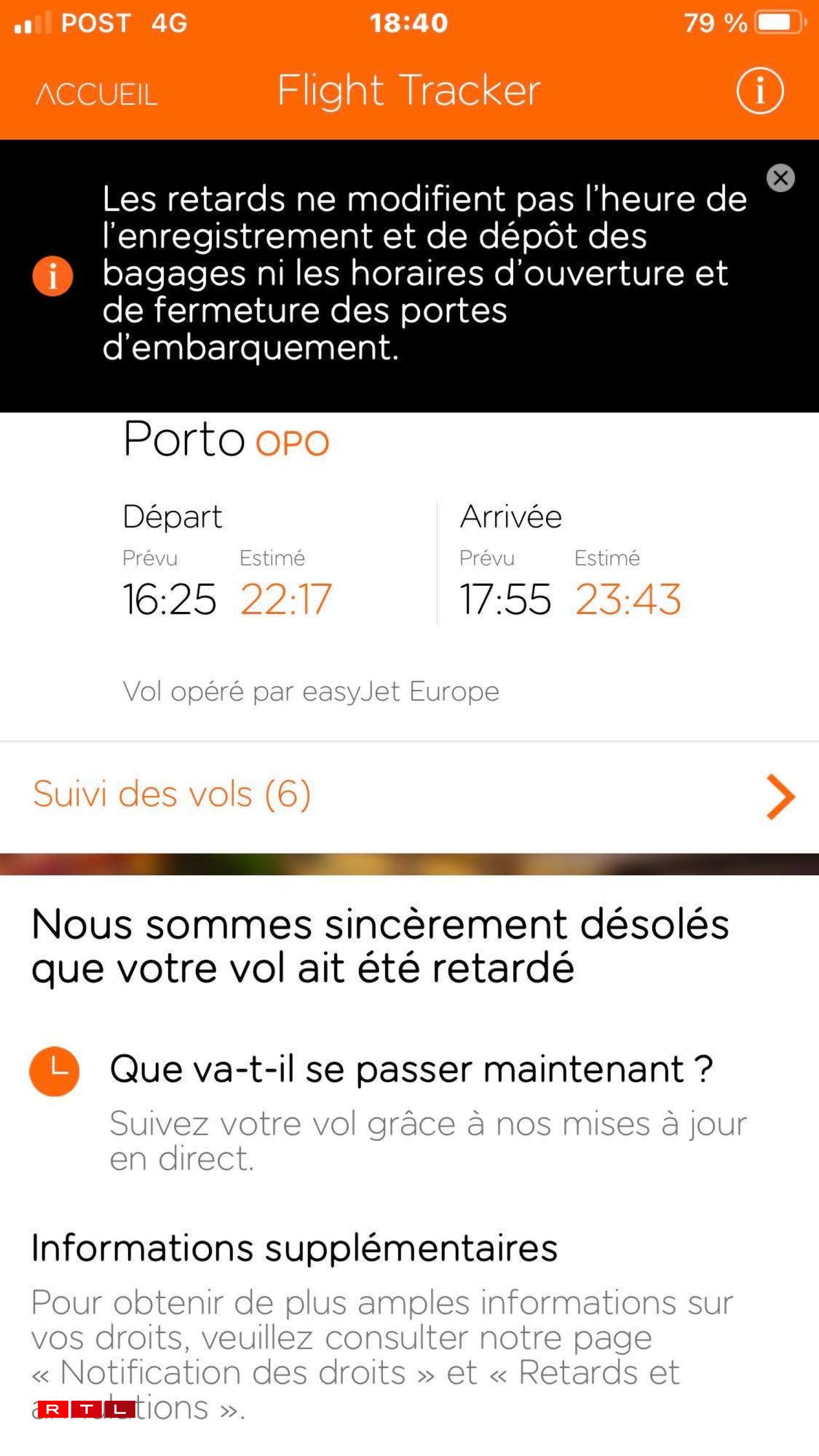Tap the clock showing 18:40
Screen dimensions: 819x1456
coord(409,22)
